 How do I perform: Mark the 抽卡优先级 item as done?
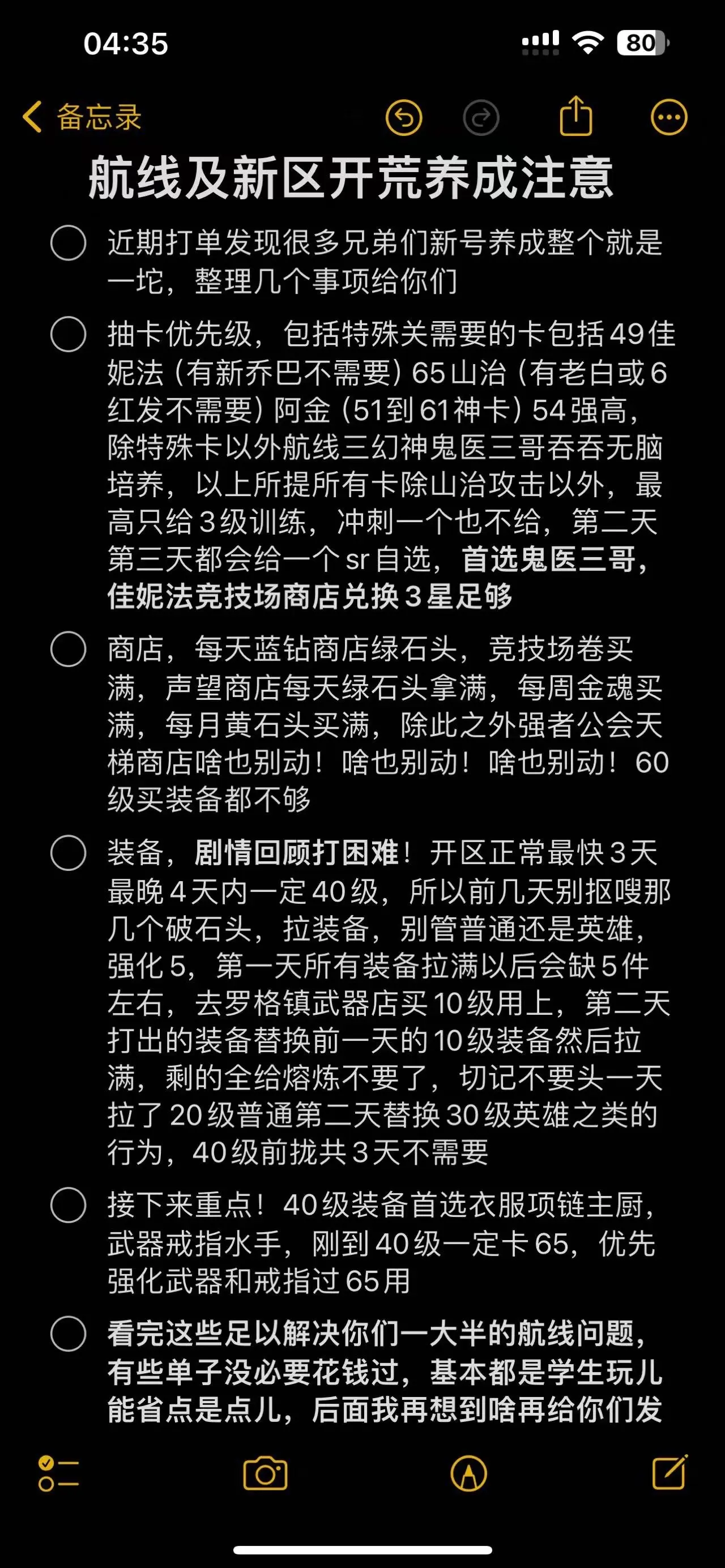[68, 334]
